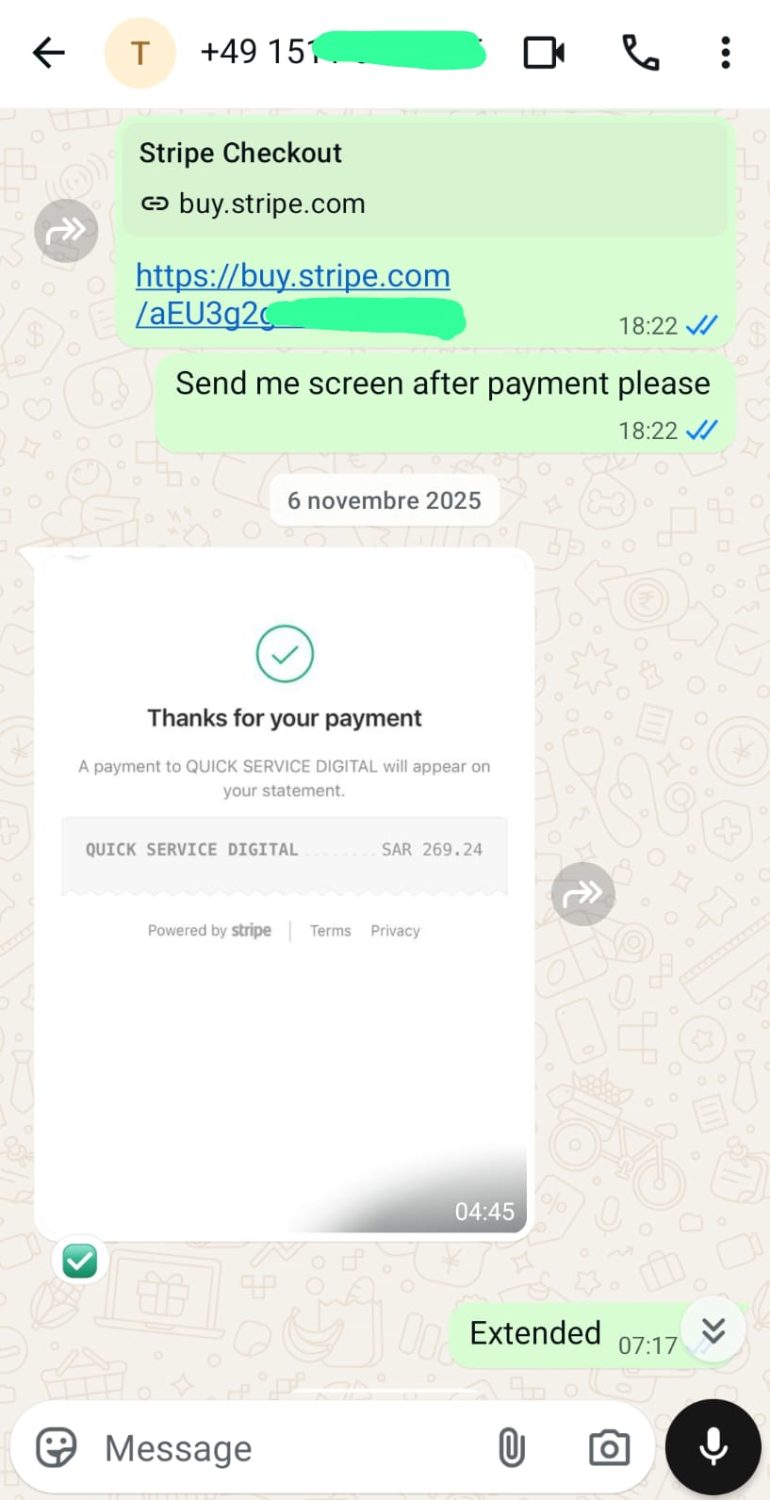Screen dimensions: 770x1500
Task: Start a video call
Action: (544, 53)
